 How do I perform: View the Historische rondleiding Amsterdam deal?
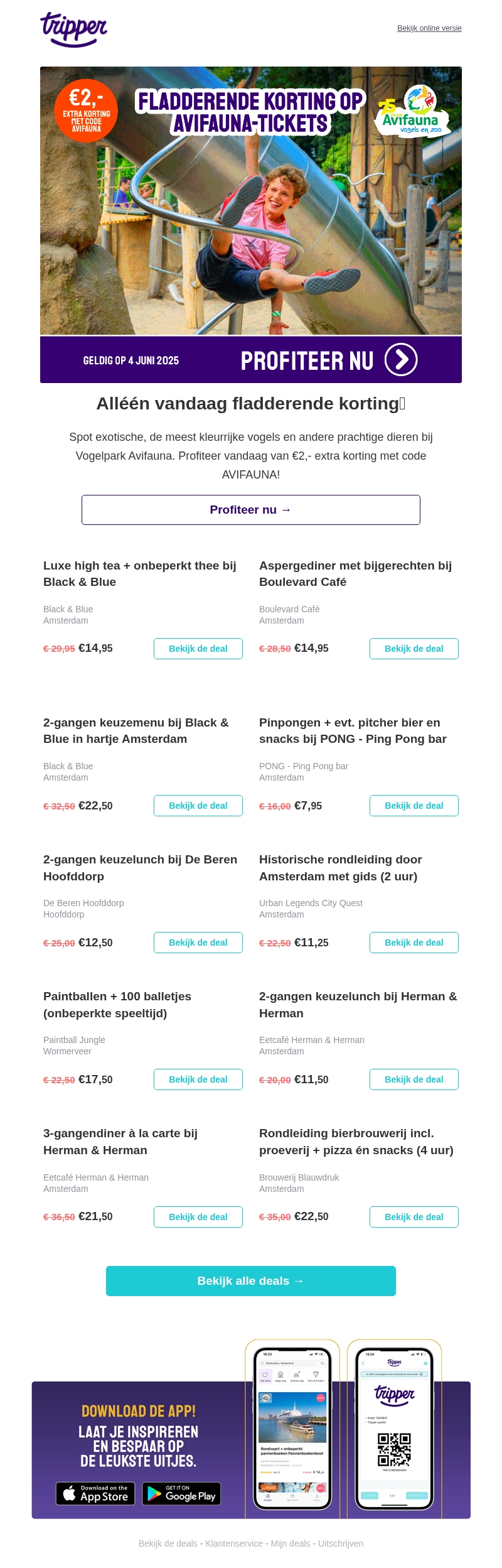coord(414,943)
